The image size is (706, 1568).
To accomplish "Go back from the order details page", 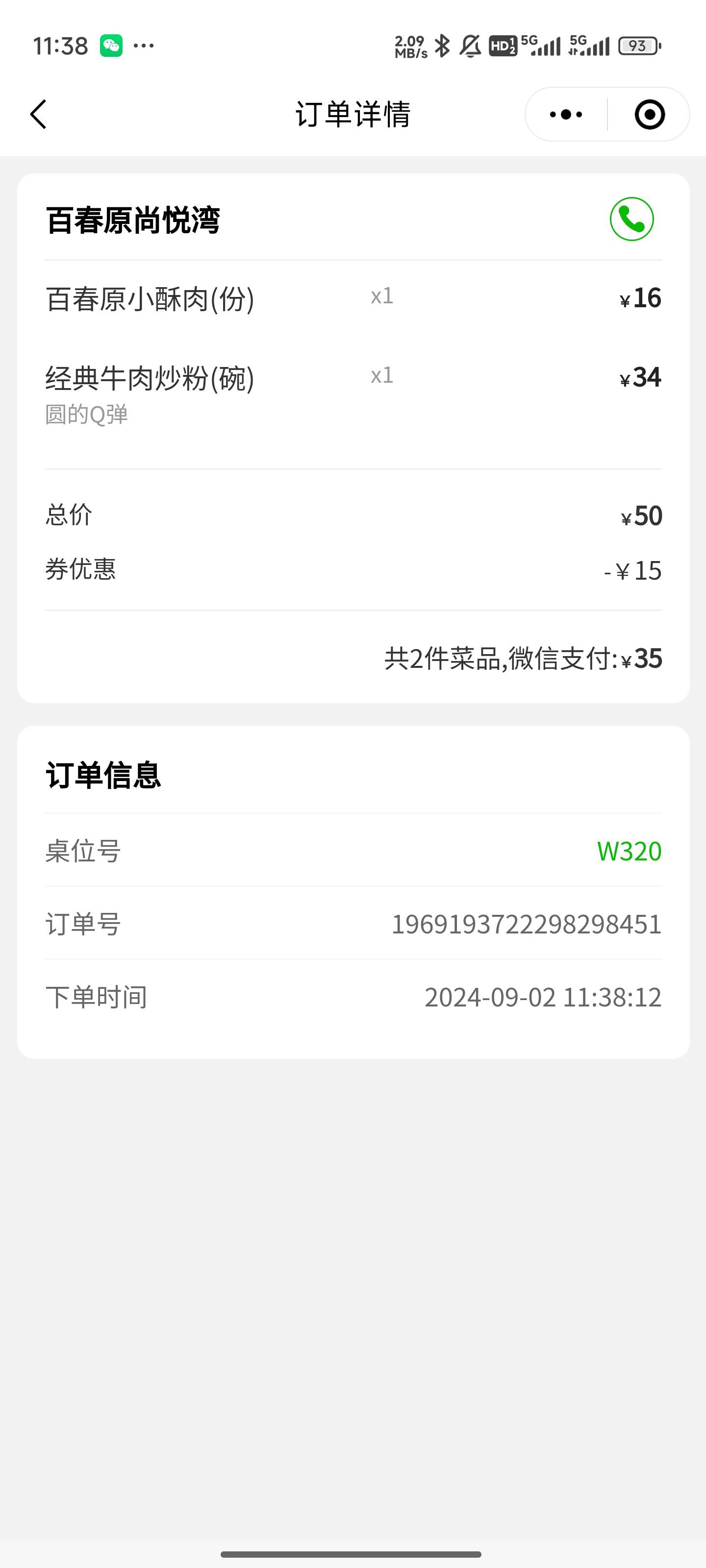I will pos(38,115).
